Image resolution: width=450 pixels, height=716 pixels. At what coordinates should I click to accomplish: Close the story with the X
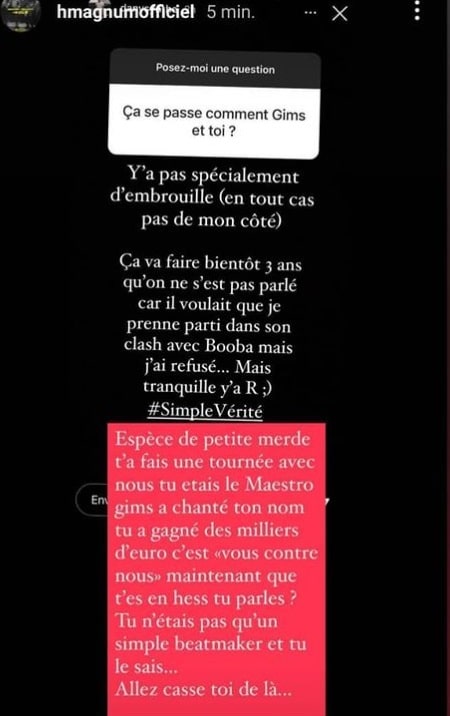coord(339,14)
